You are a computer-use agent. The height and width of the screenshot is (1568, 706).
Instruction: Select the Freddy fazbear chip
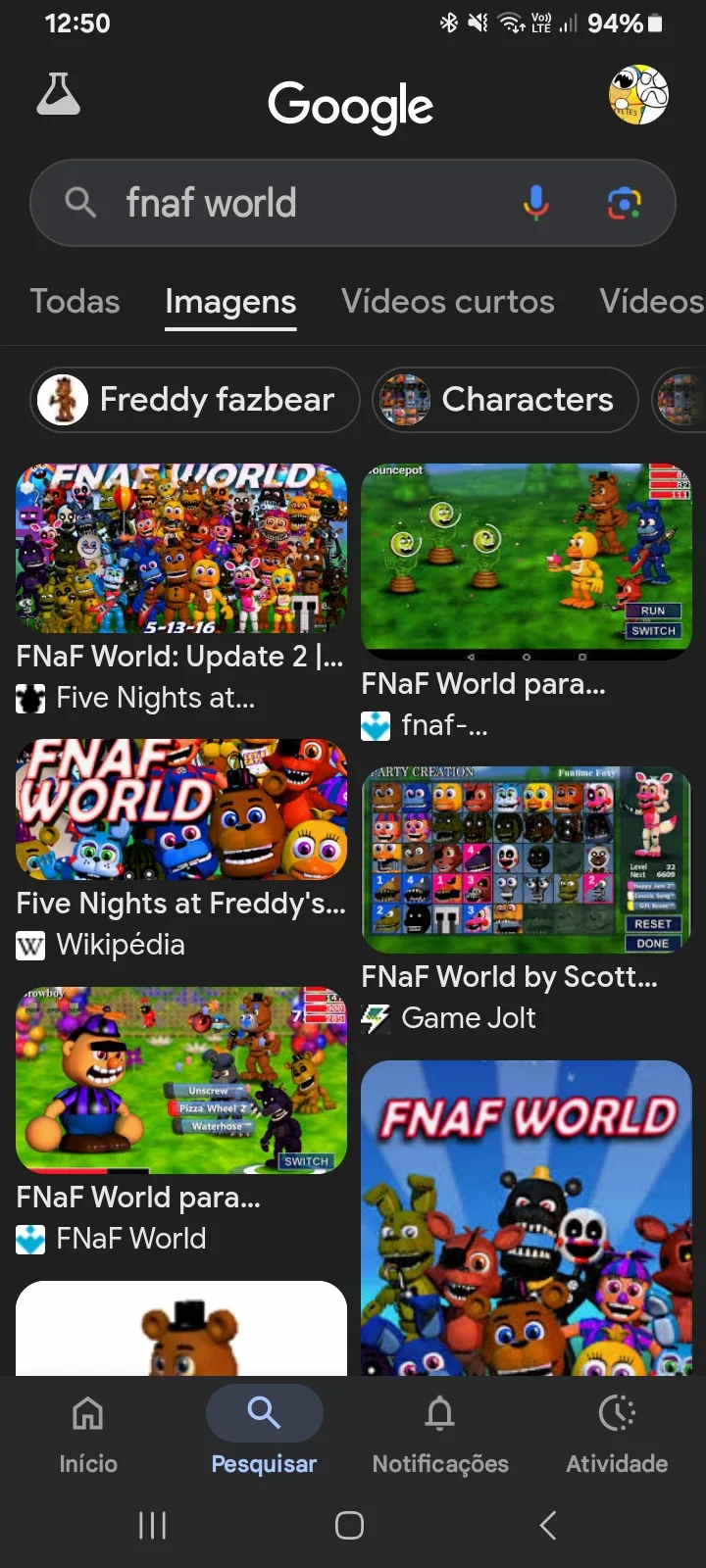(195, 400)
